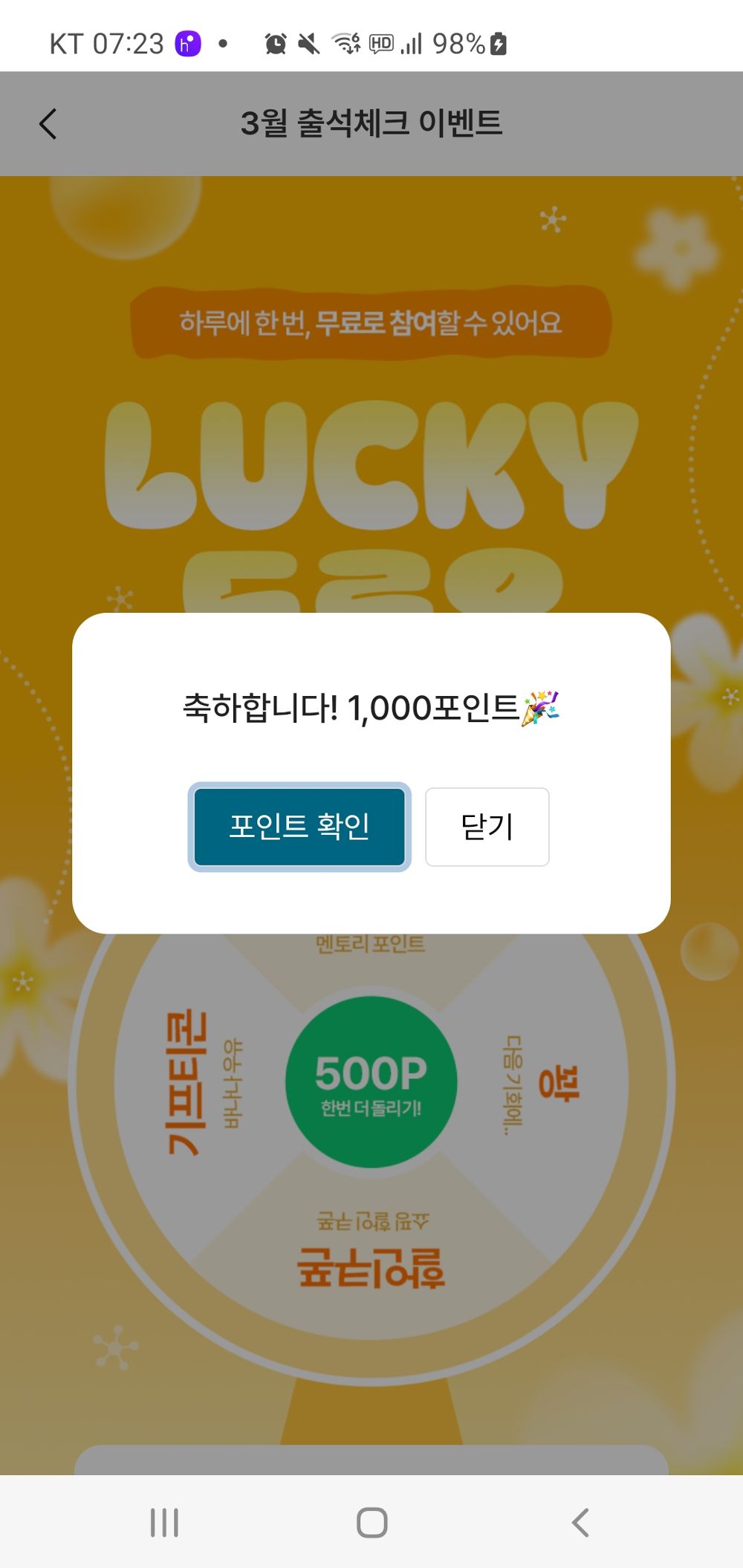Tap the mute/vibrate status icon
This screenshot has height=1568, width=743.
click(x=308, y=44)
